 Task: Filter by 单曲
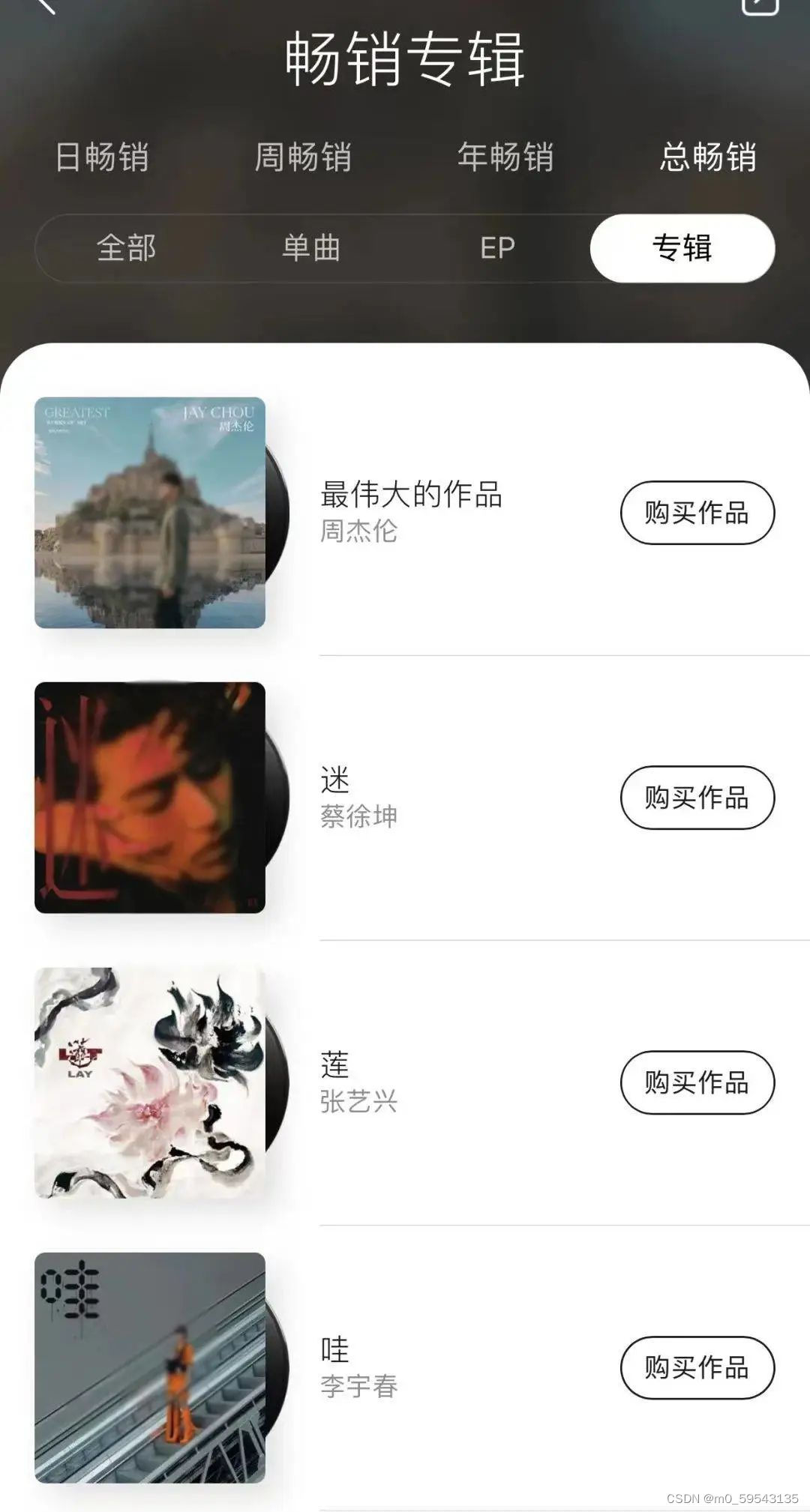pyautogui.click(x=311, y=248)
